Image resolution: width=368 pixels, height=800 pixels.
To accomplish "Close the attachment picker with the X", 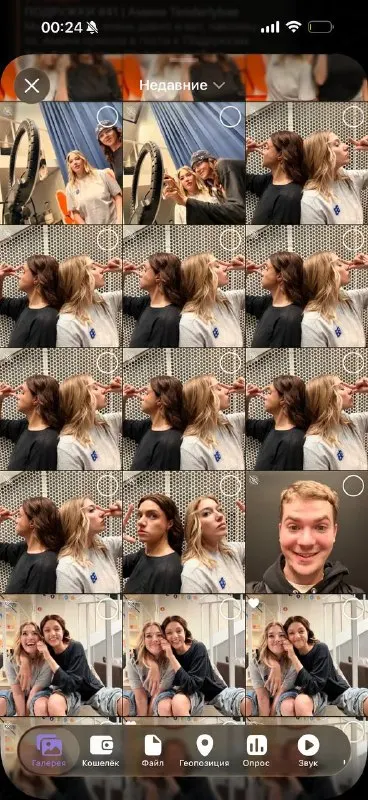I will tap(32, 86).
